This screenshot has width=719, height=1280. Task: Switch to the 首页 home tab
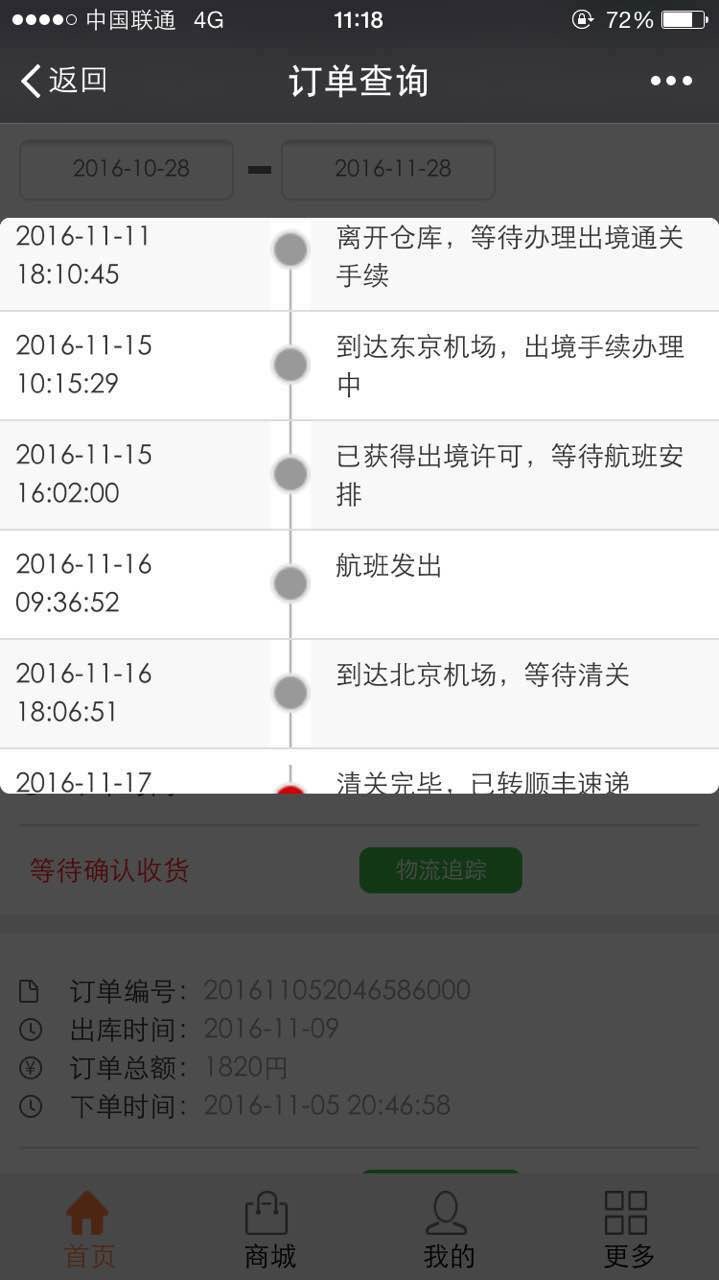(89, 1229)
